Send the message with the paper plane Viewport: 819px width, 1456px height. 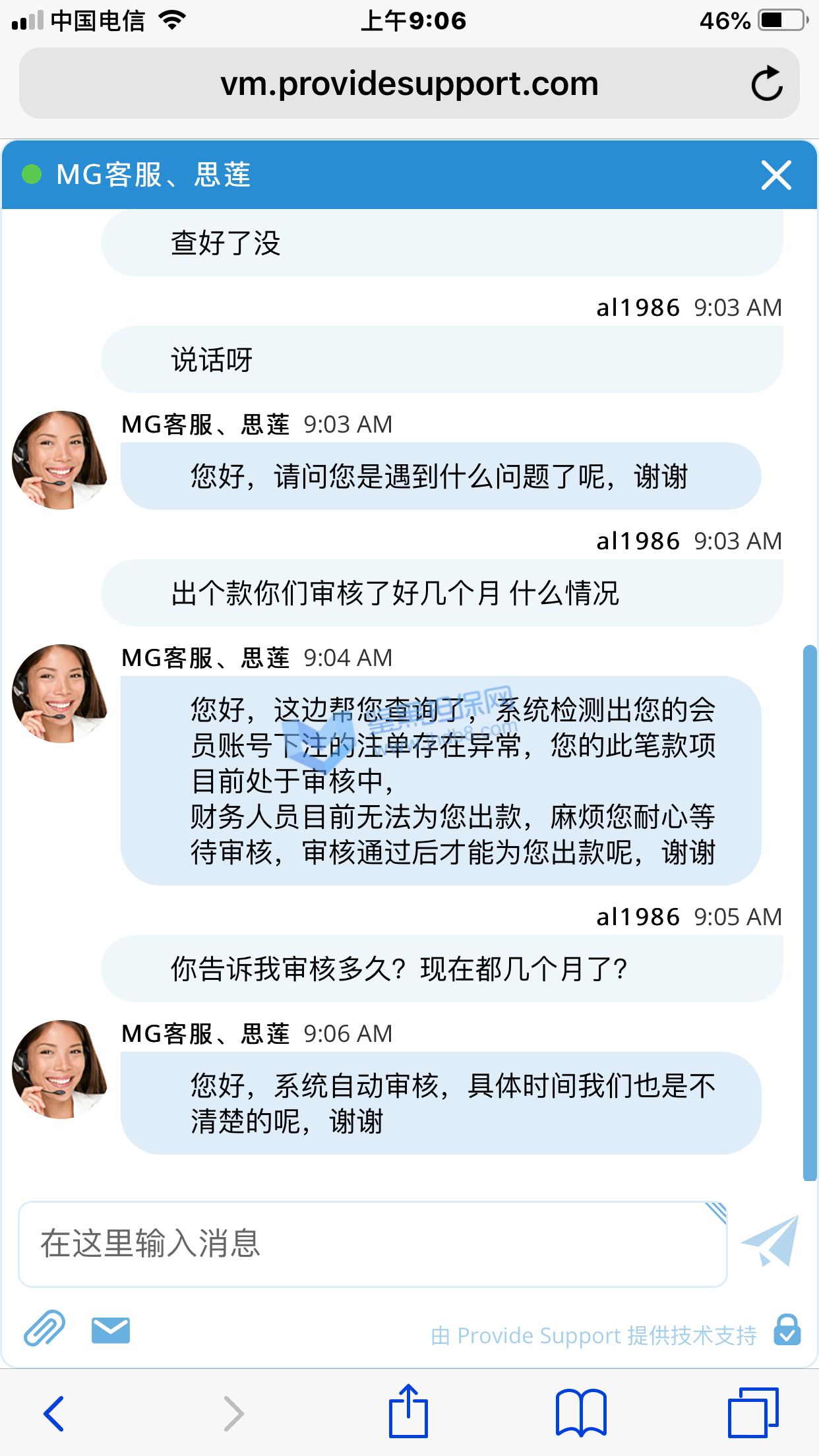click(770, 1241)
